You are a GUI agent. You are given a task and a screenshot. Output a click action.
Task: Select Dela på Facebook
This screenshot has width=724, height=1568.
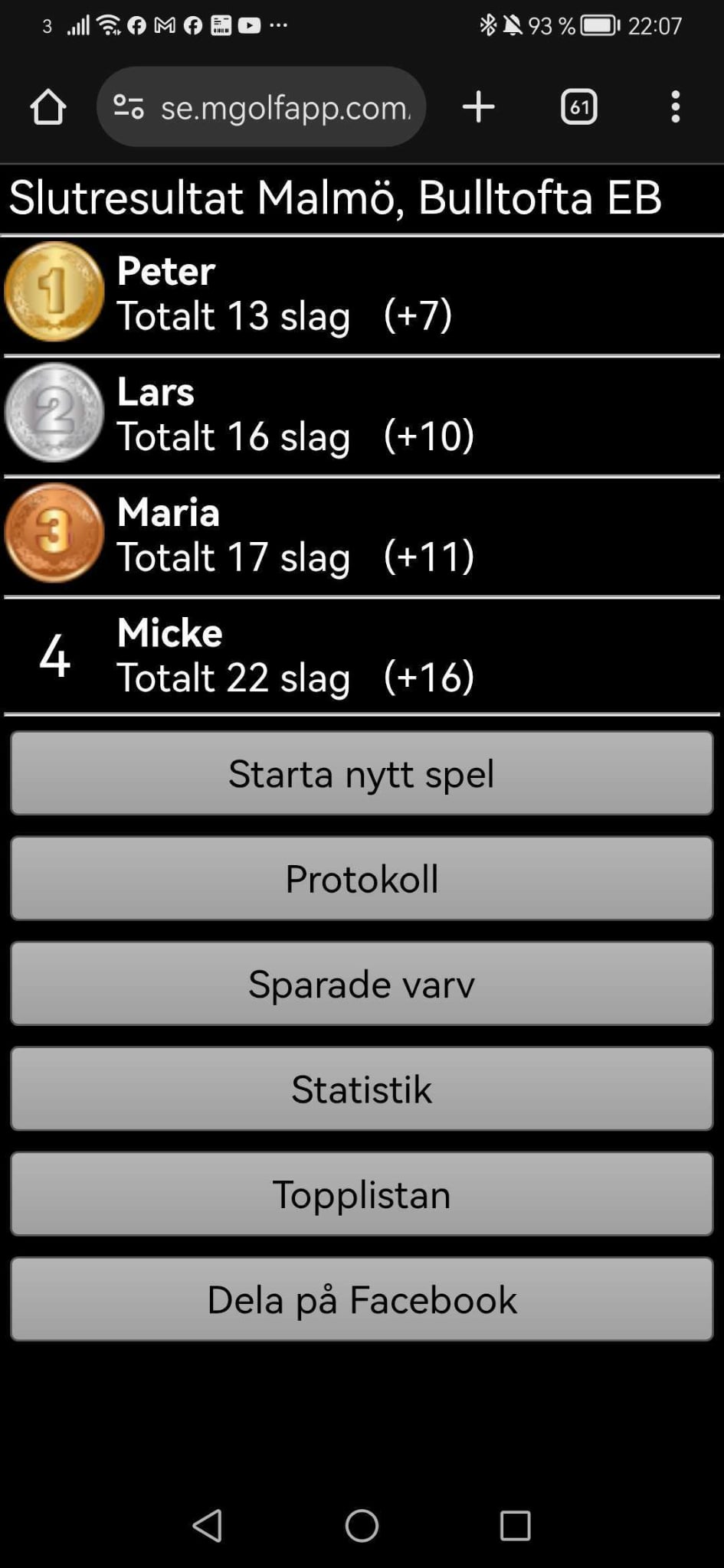pos(362,1299)
